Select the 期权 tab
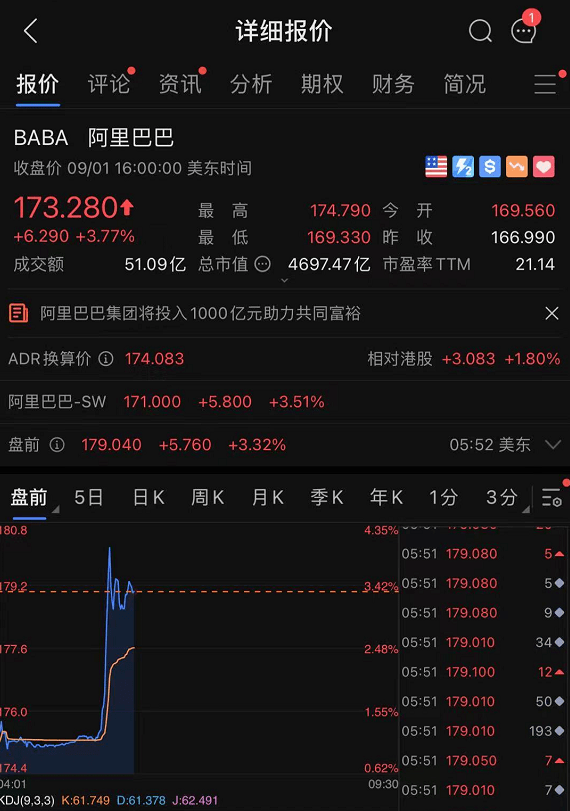This screenshot has width=570, height=811. 322,84
